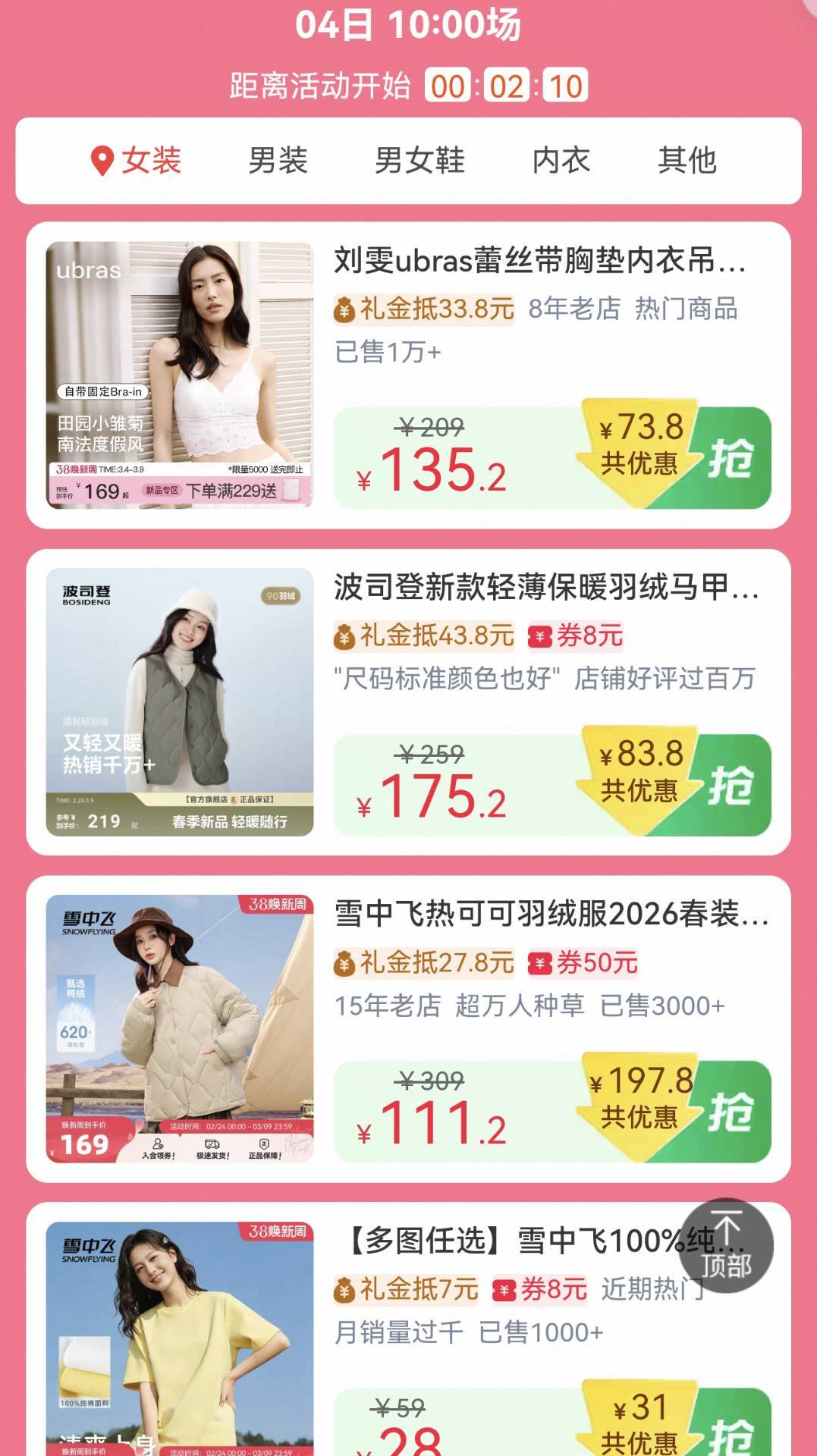The width and height of the screenshot is (817, 1456).
Task: Grab the ubras deal with 抢 at ¥135.2
Action: point(730,459)
